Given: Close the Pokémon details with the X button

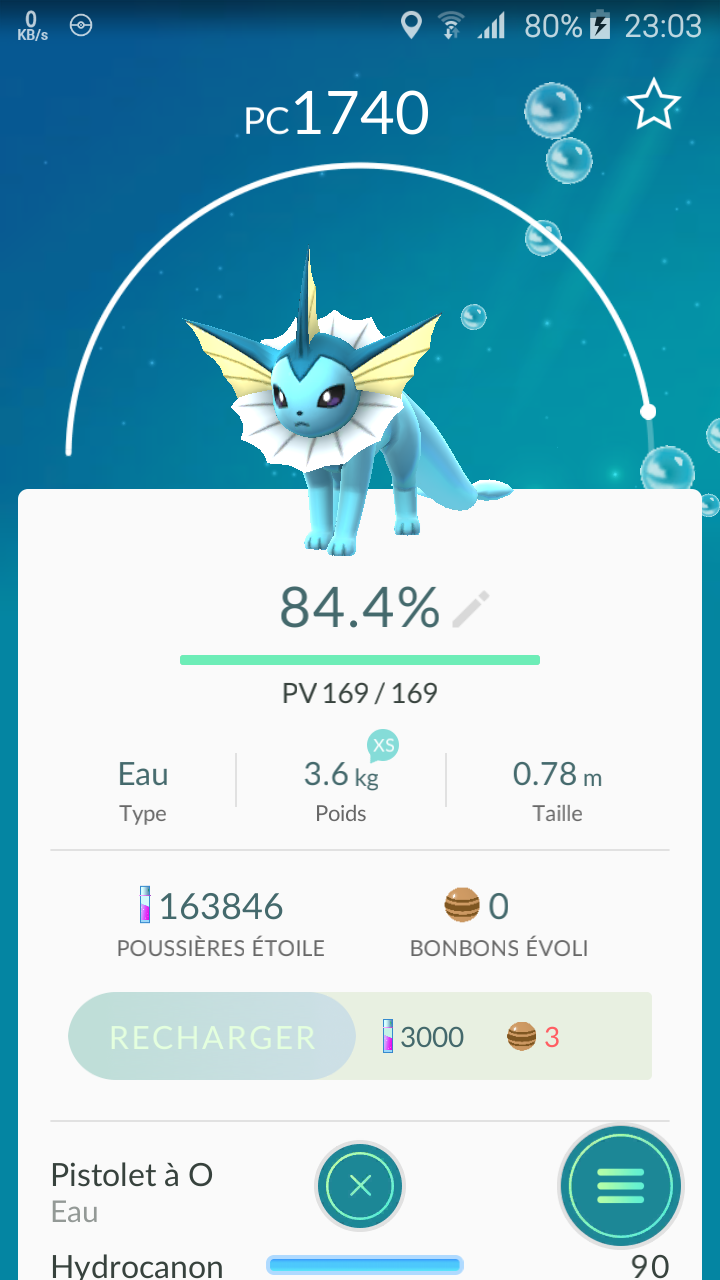Looking at the screenshot, I should (x=361, y=1186).
